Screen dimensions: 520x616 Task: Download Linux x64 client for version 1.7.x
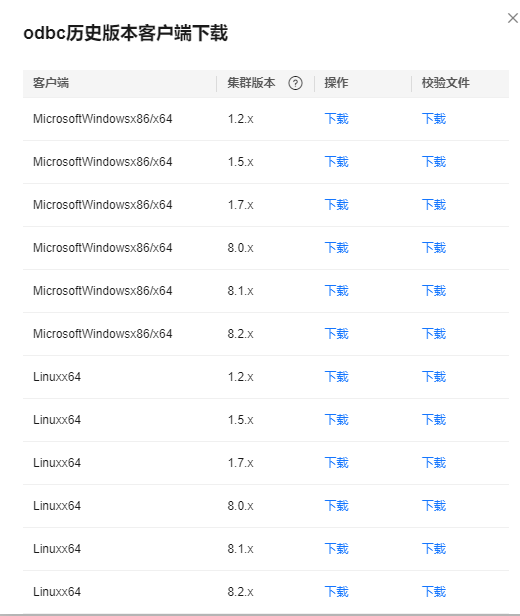(337, 463)
